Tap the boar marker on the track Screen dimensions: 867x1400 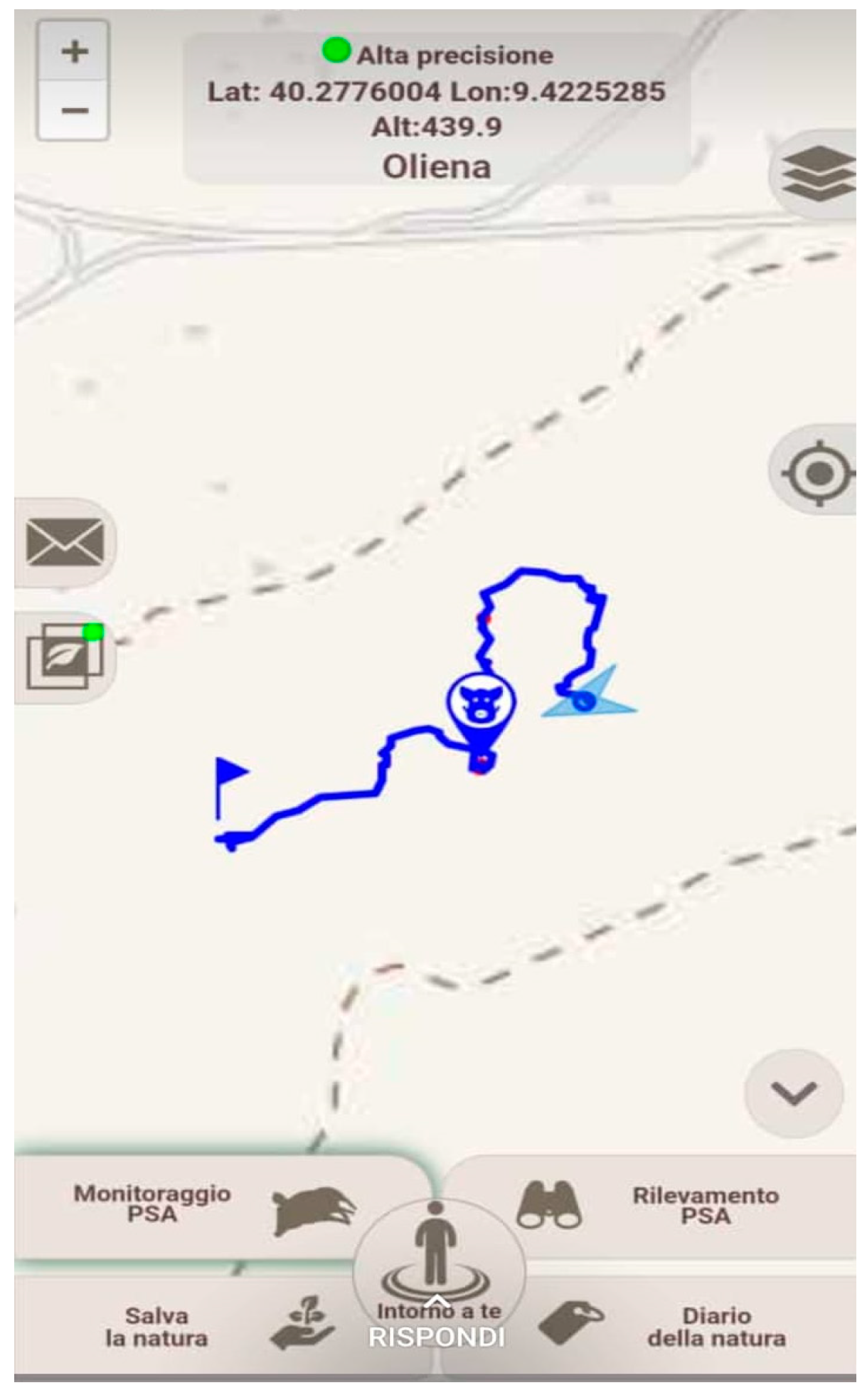(x=481, y=703)
